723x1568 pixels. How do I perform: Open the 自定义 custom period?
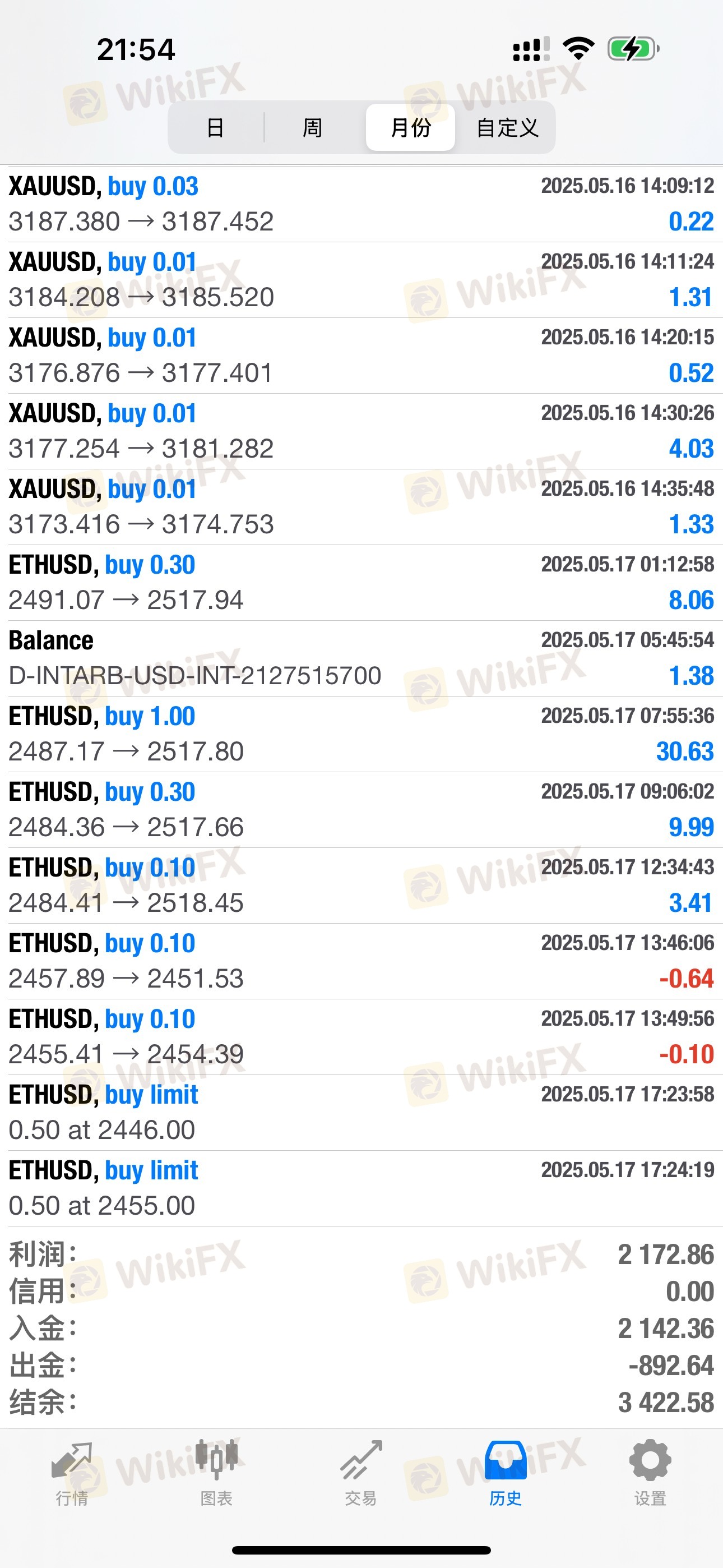507,127
